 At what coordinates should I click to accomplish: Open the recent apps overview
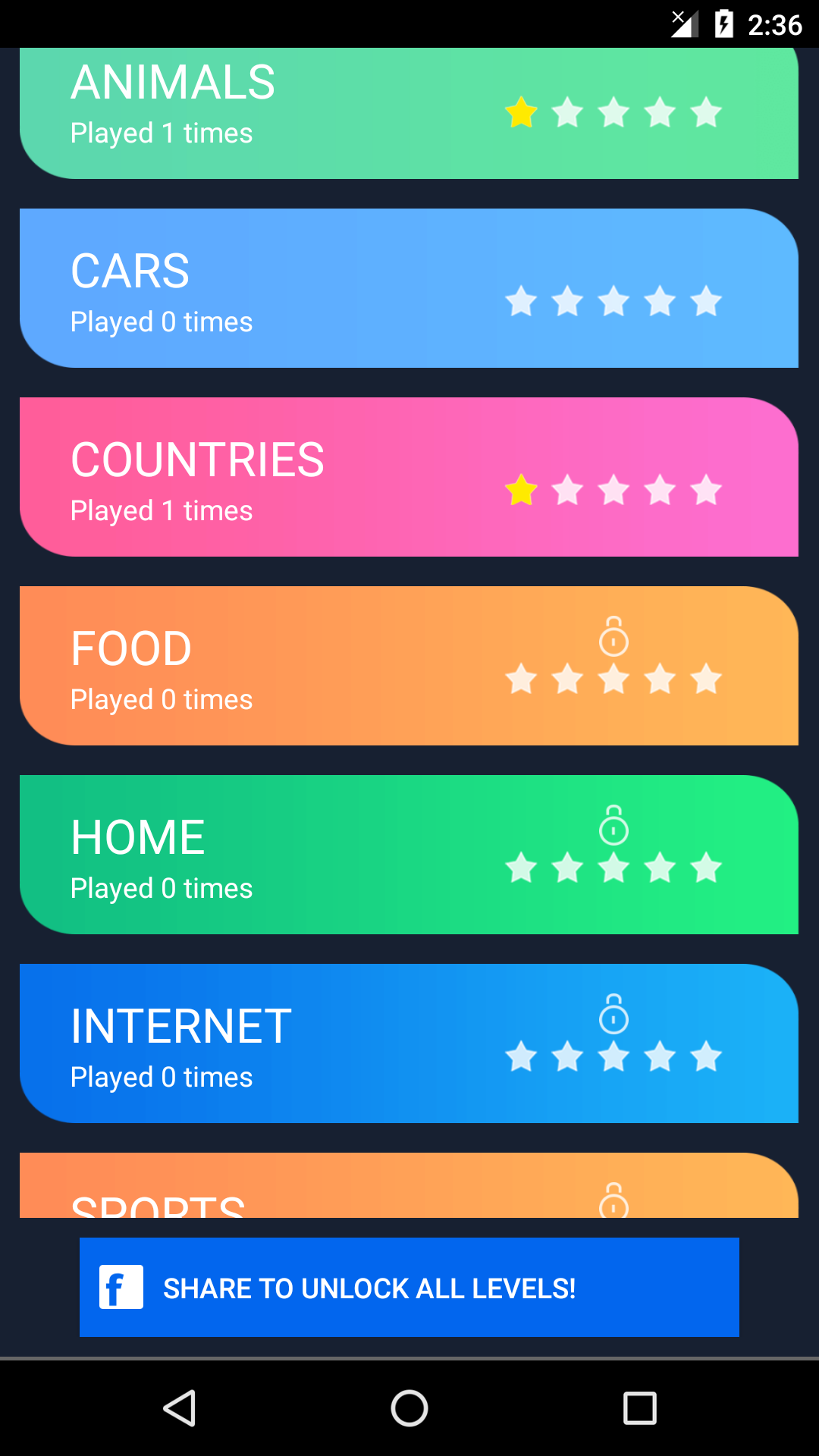[639, 1408]
